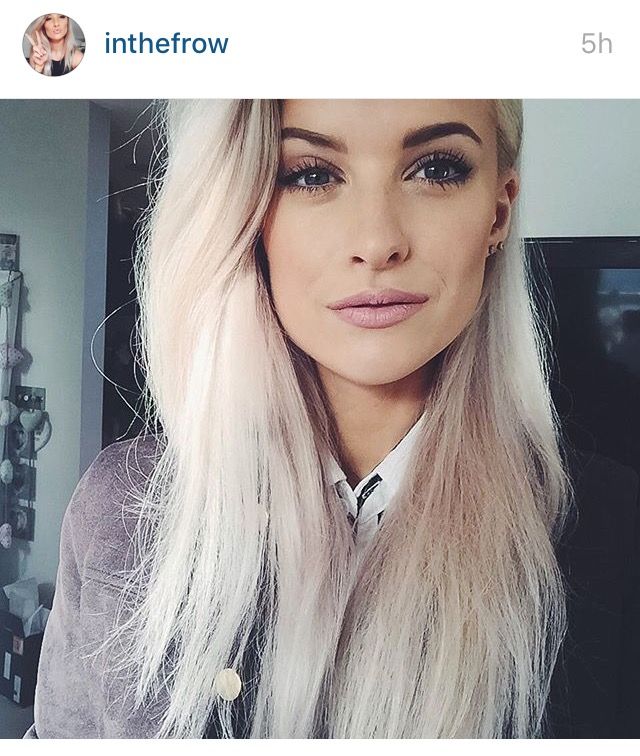Tap the post photo by inthefrow
Image resolution: width=640 pixels, height=756 pixels.
[320, 425]
